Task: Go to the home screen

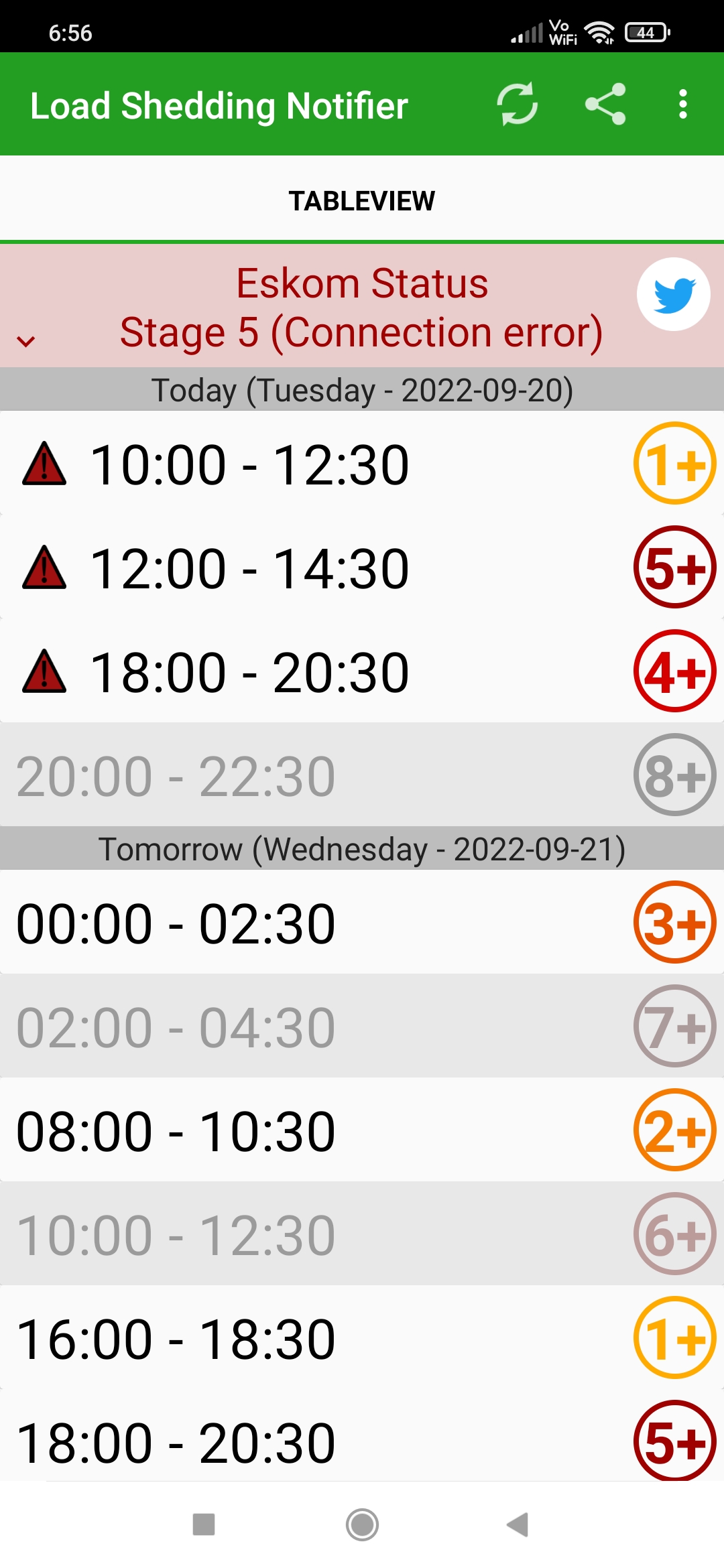Action: (x=362, y=1524)
